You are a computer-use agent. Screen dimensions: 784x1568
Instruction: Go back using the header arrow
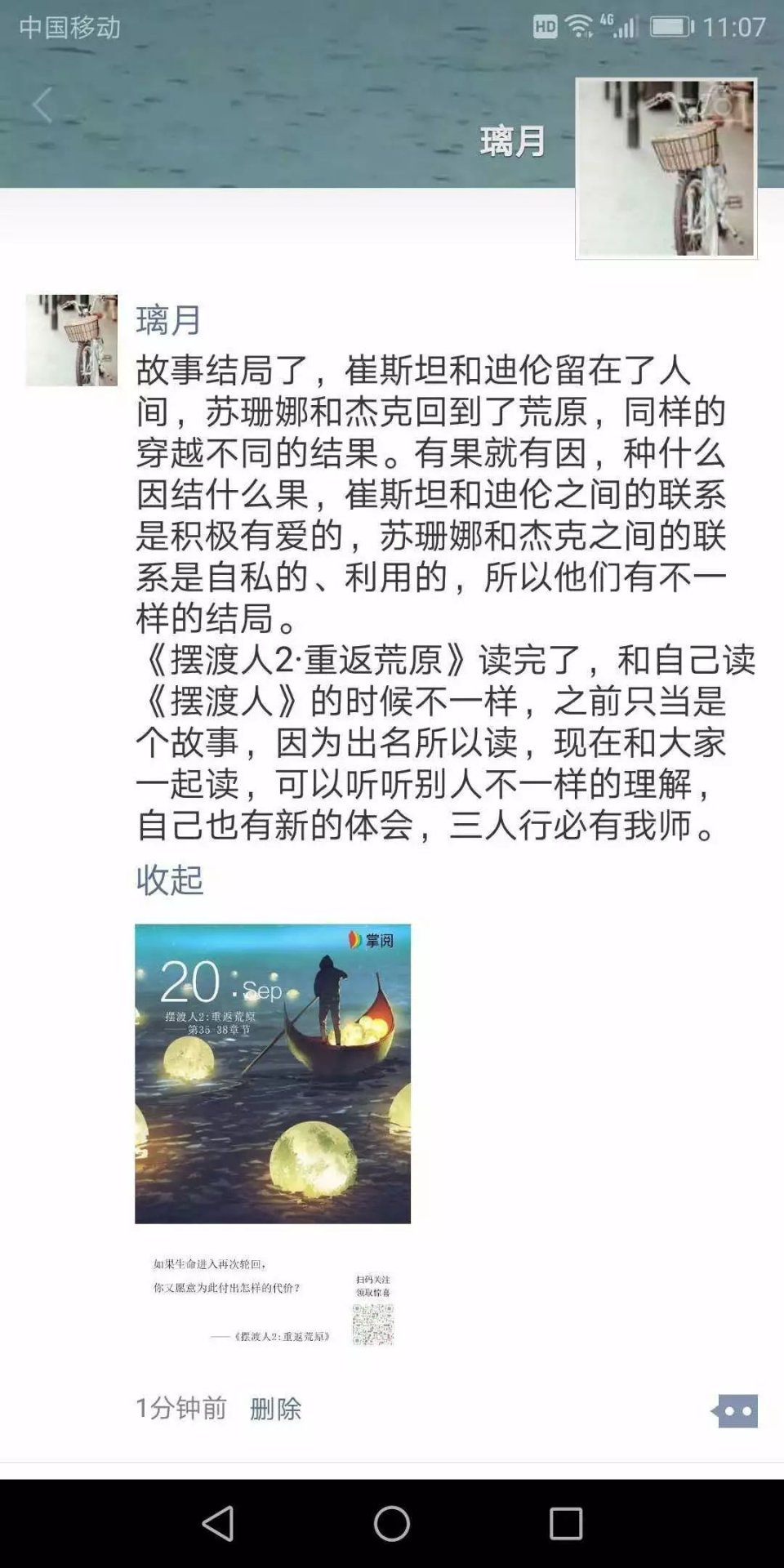click(42, 106)
